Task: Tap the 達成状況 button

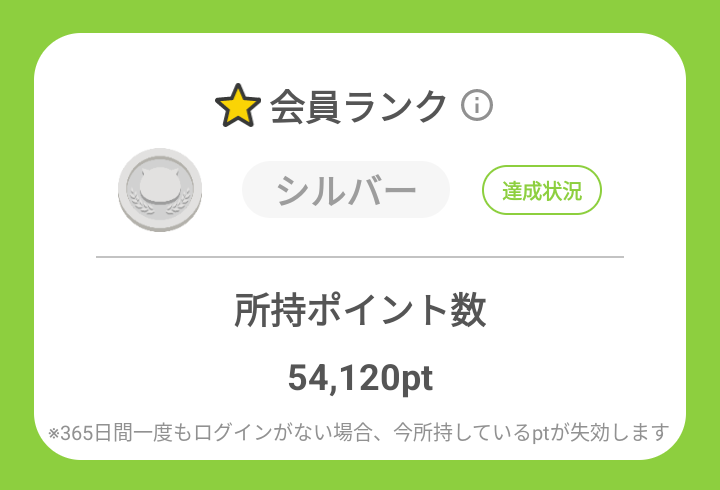Action: point(541,190)
